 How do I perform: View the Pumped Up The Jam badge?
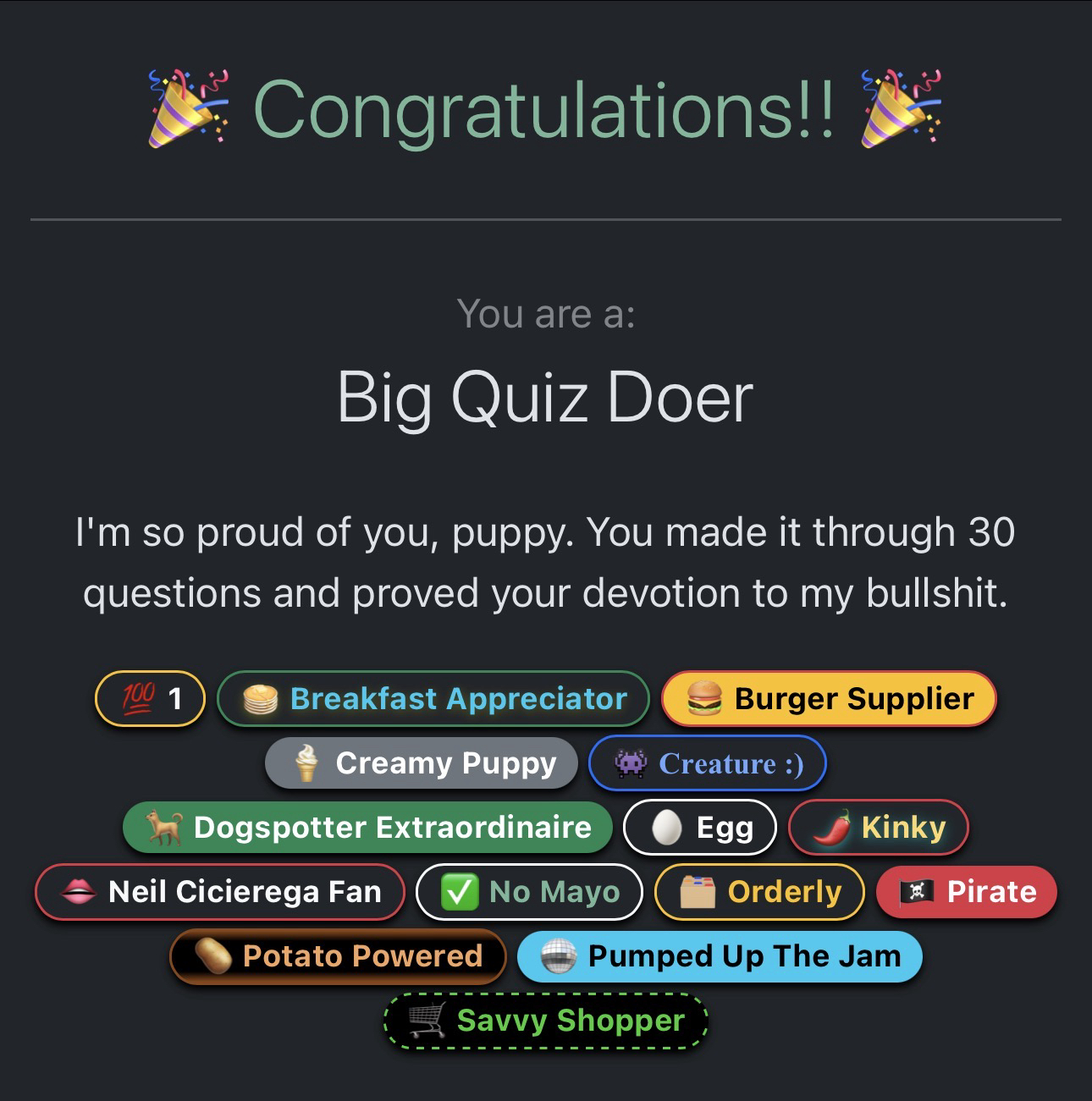[x=720, y=956]
